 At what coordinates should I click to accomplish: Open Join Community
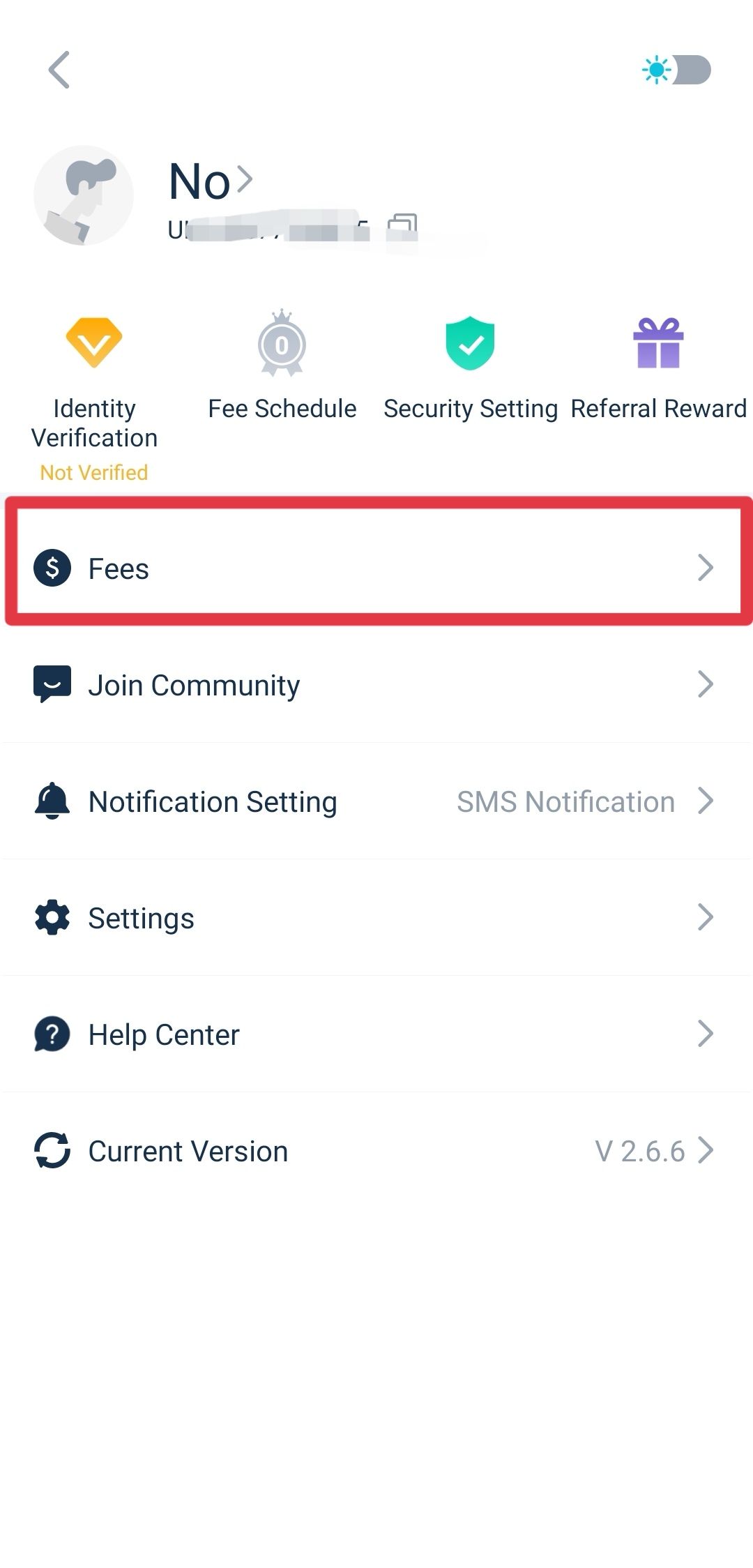pos(376,684)
